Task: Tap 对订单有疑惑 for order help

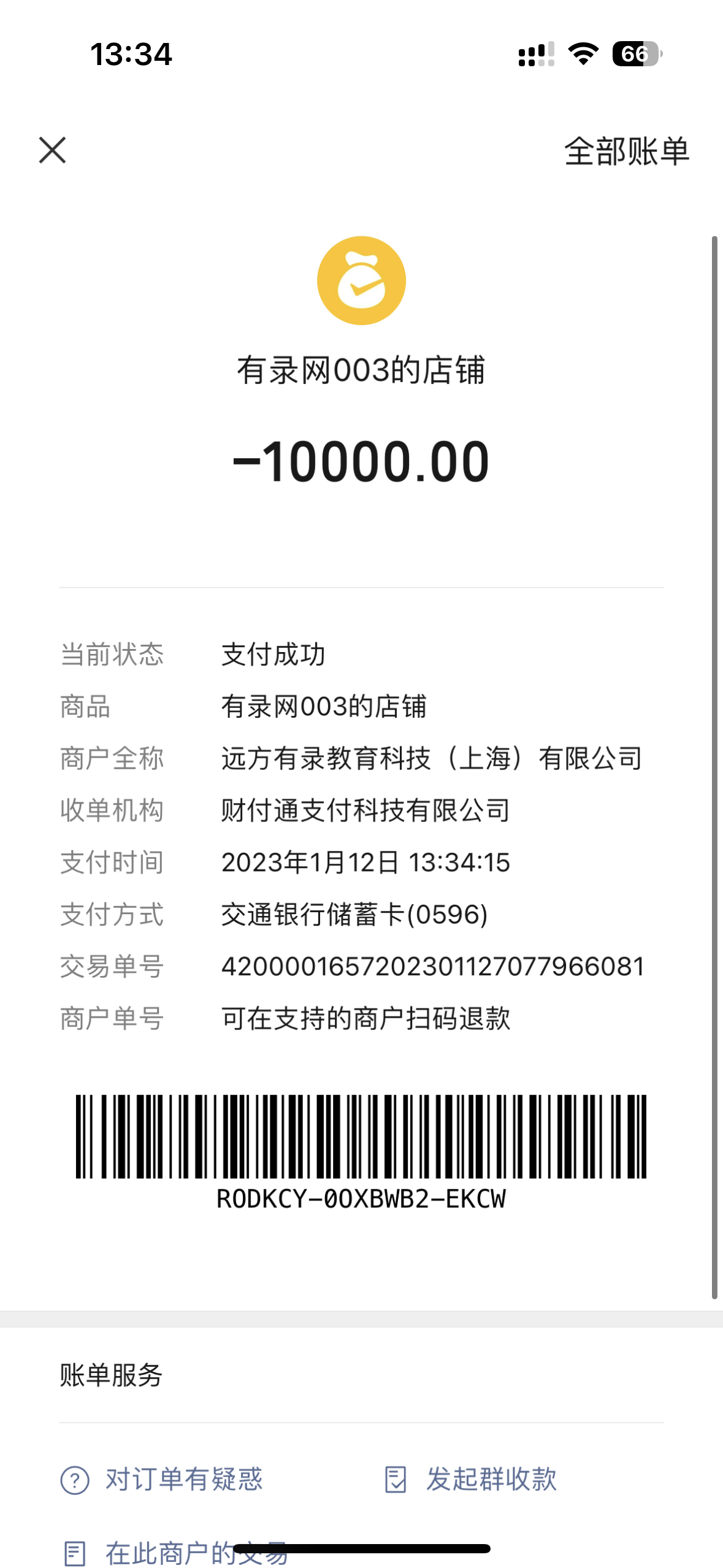Action: point(162,1479)
